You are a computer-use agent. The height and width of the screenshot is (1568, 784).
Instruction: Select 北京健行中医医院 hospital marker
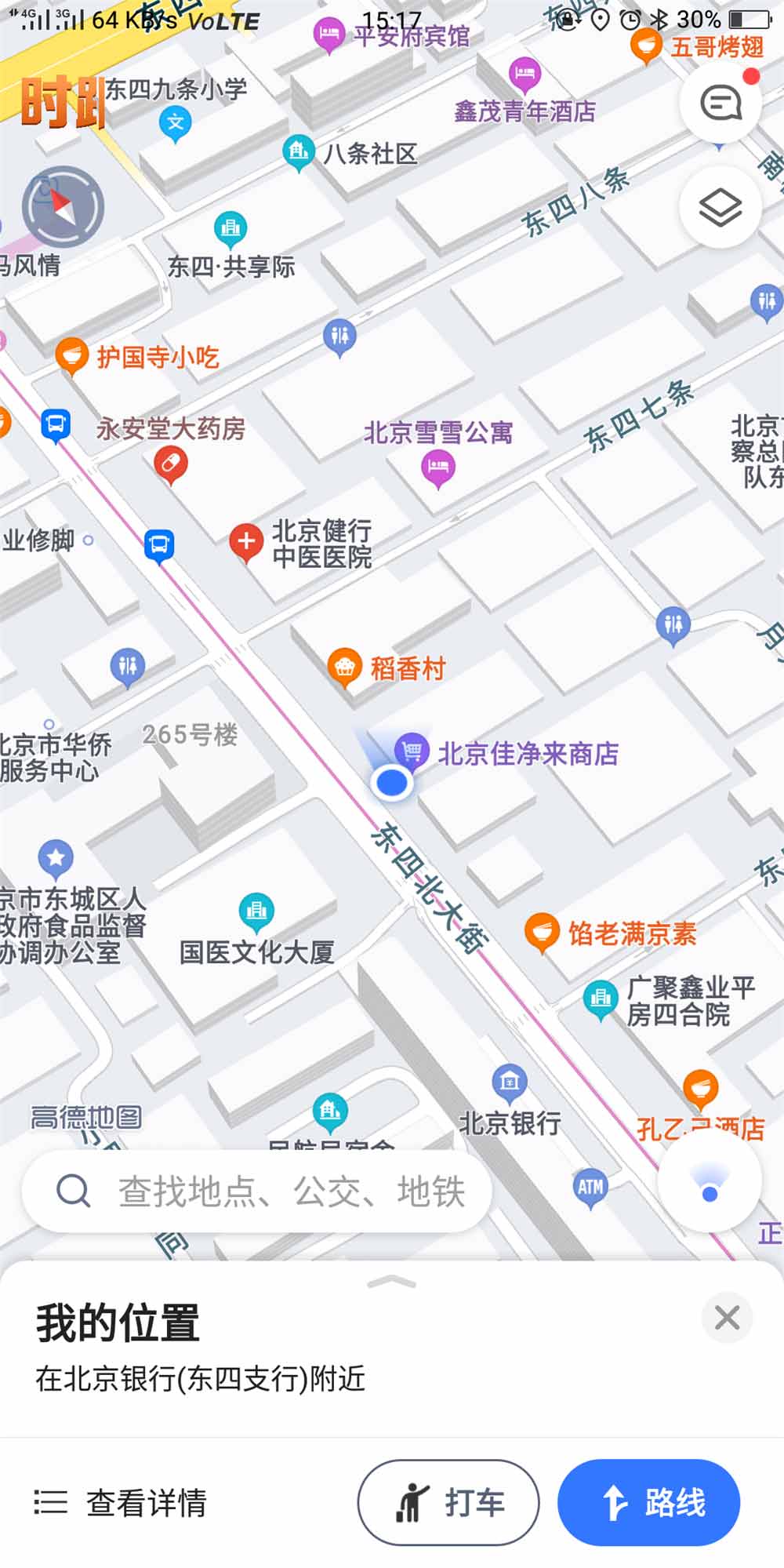pyautogui.click(x=246, y=541)
